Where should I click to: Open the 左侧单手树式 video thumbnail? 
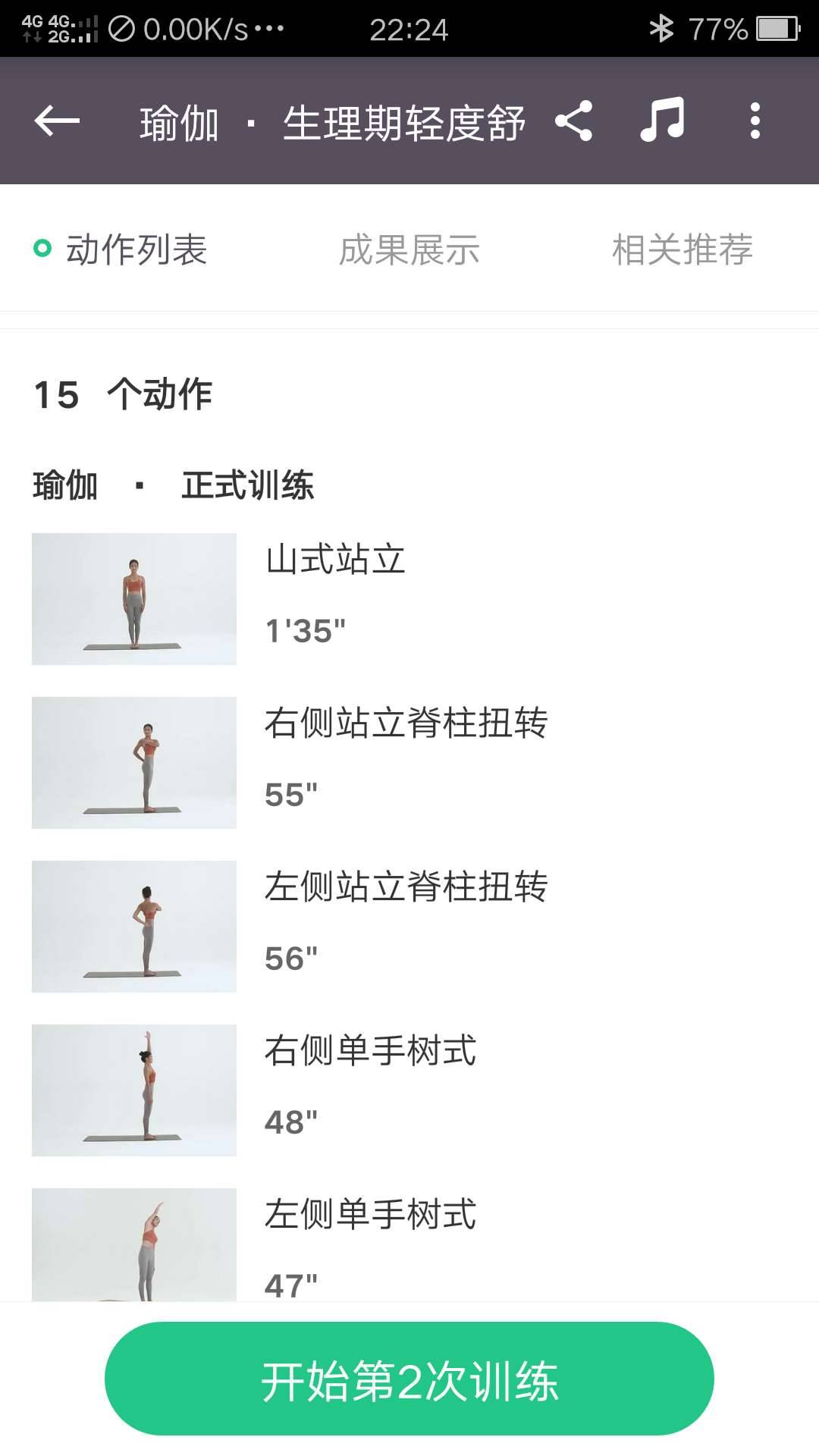coord(133,1244)
